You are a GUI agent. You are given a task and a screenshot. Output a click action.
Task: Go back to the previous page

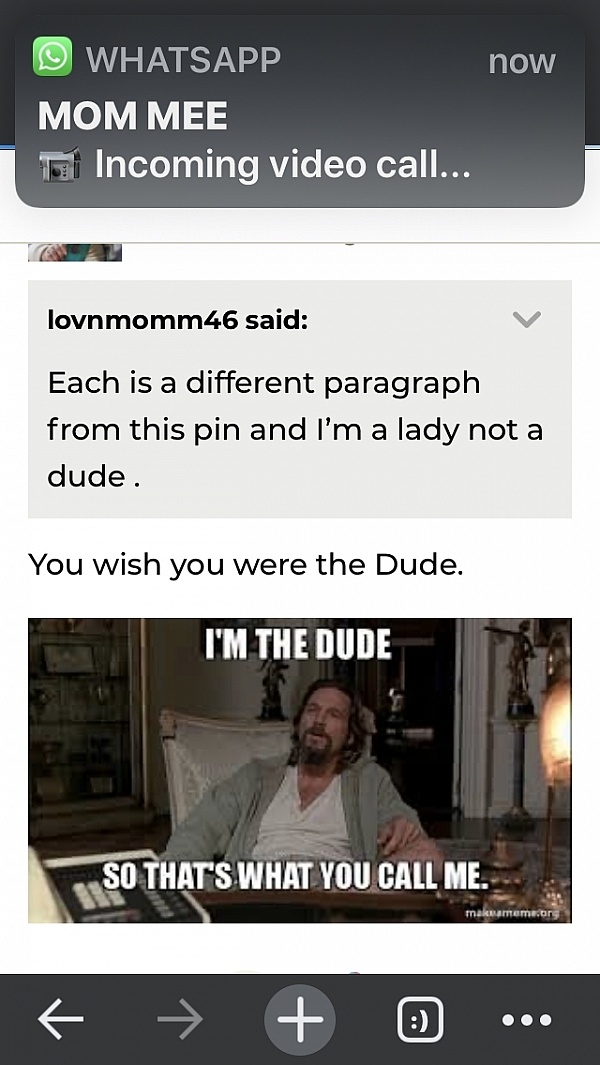coord(61,1020)
